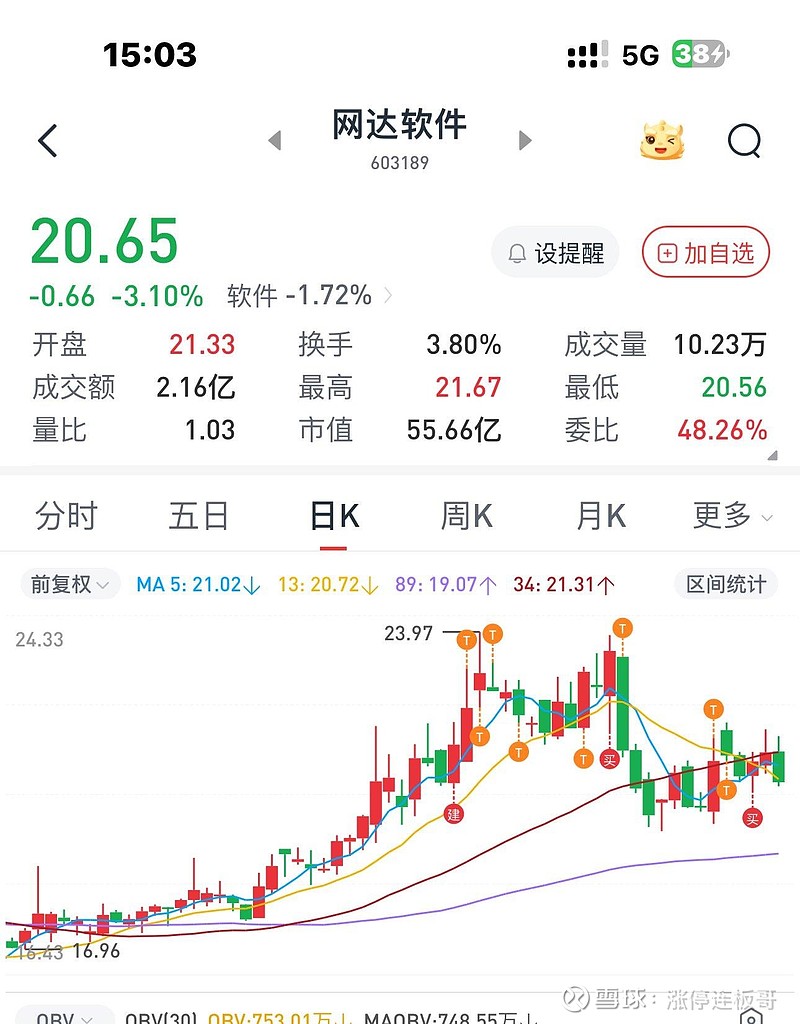Open the mascot assistant icon
800x1024 pixels.
click(662, 141)
